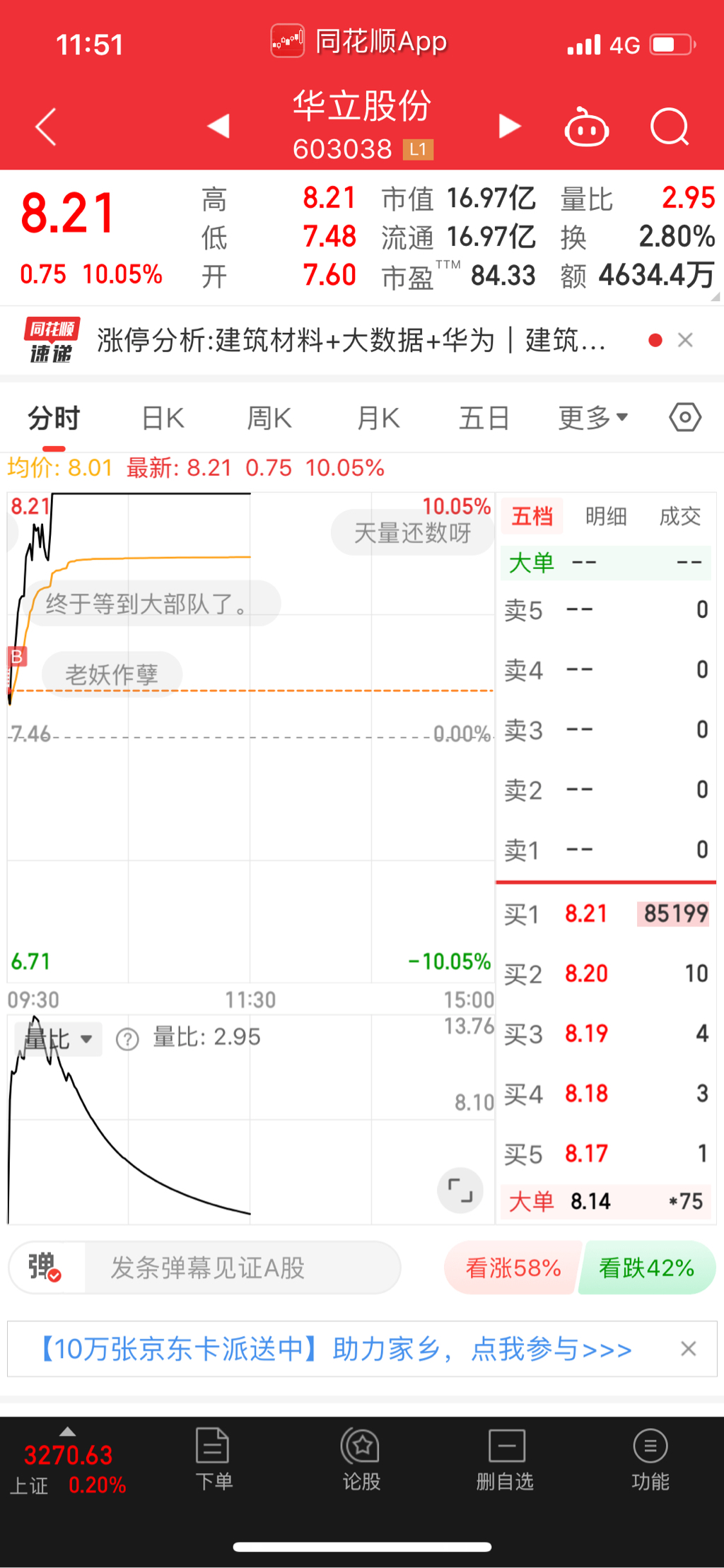
Task: Open the 量比 indicator dropdown
Action: tap(59, 1039)
